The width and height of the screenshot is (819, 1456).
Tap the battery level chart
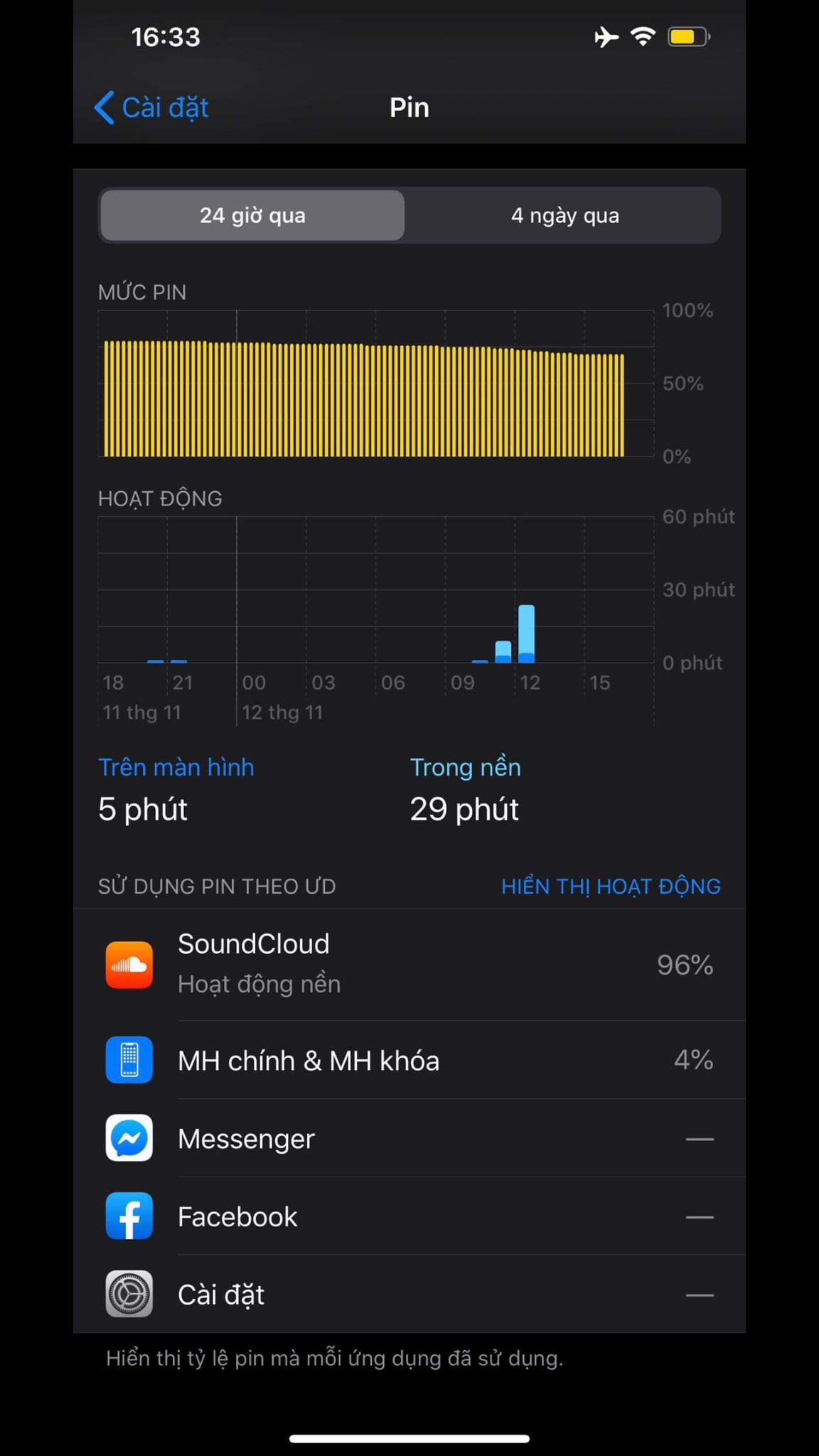375,383
